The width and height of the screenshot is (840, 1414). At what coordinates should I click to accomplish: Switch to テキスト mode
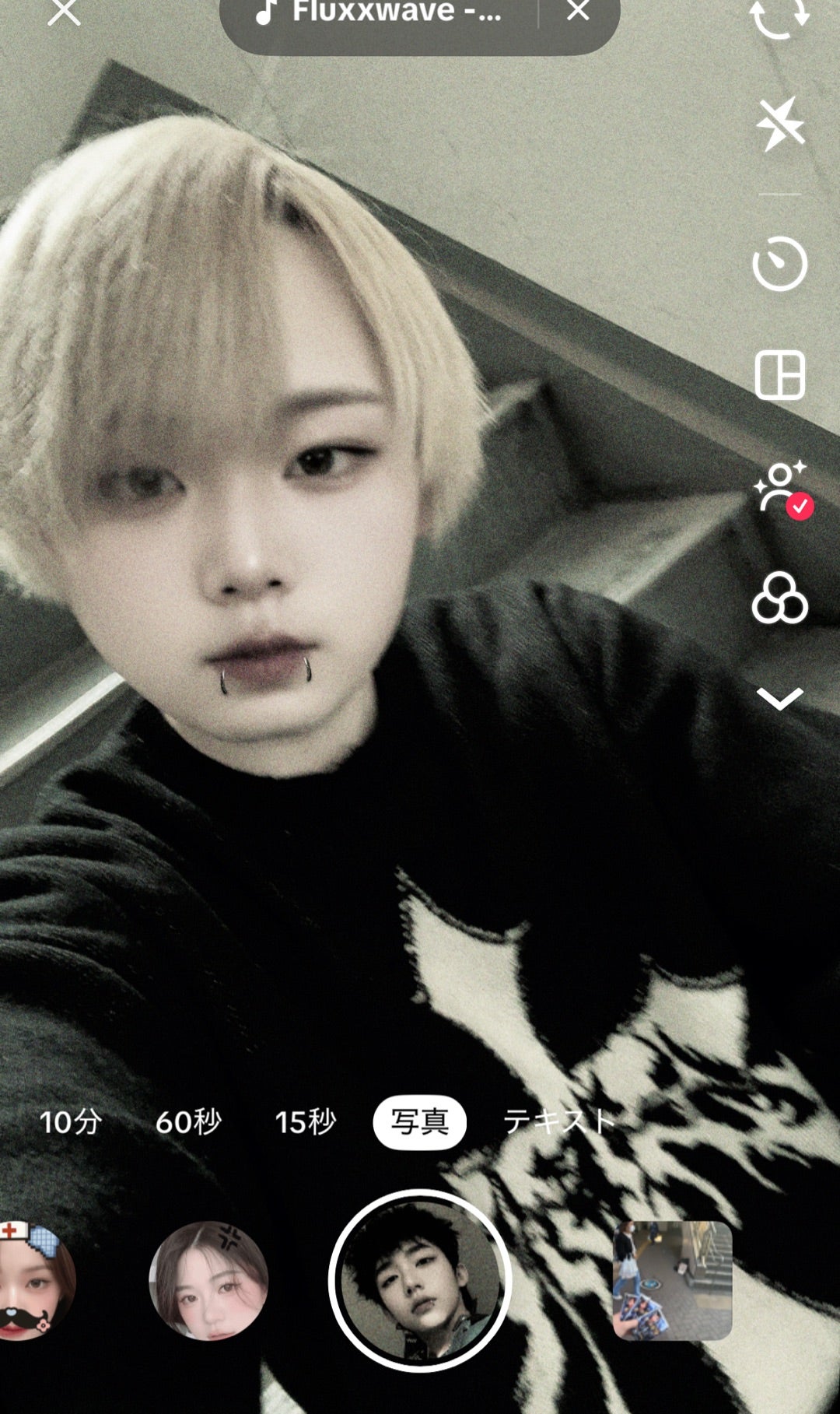pyautogui.click(x=558, y=1122)
